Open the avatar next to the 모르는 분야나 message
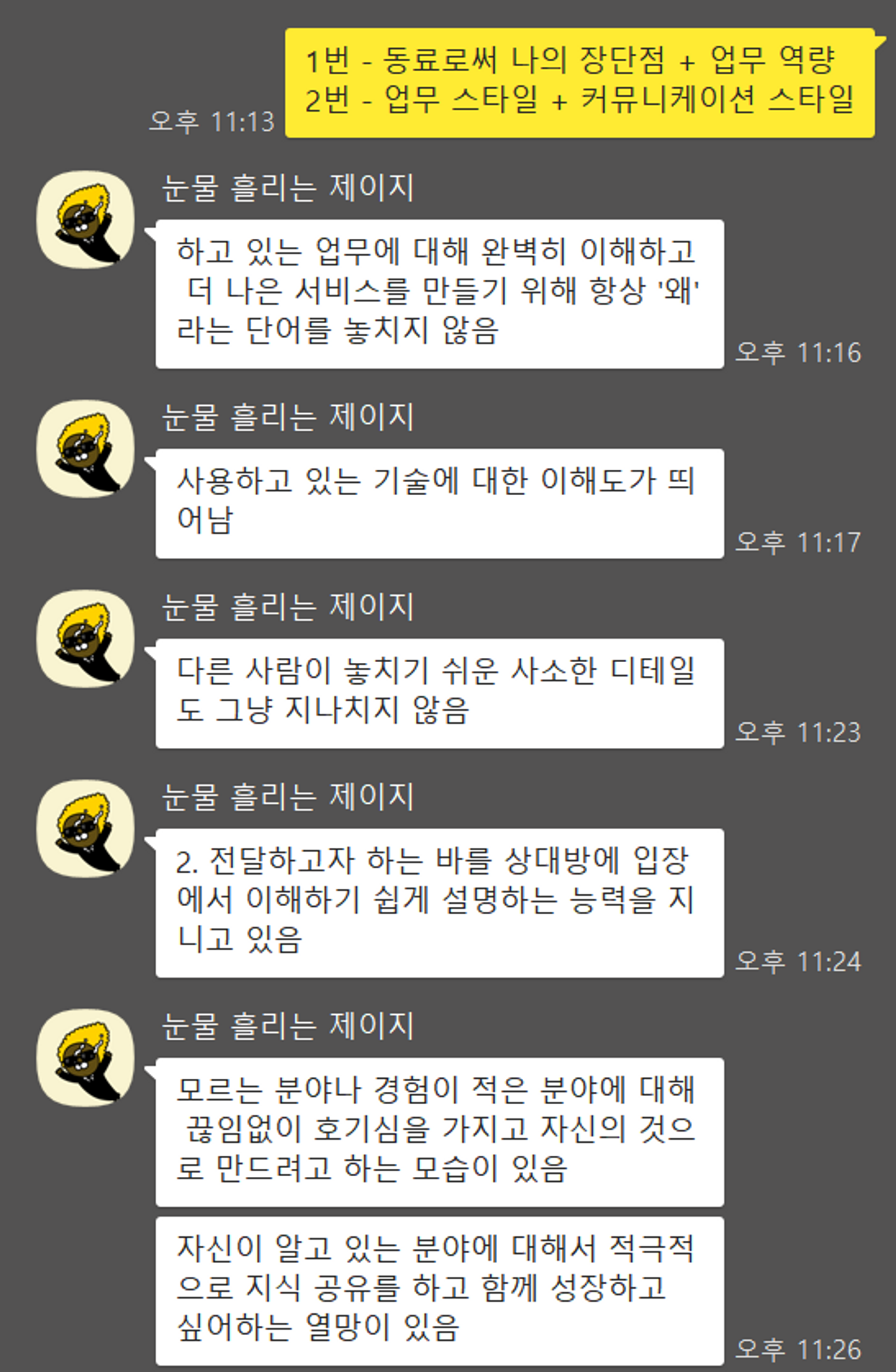This screenshot has width=896, height=1372. click(x=85, y=1058)
